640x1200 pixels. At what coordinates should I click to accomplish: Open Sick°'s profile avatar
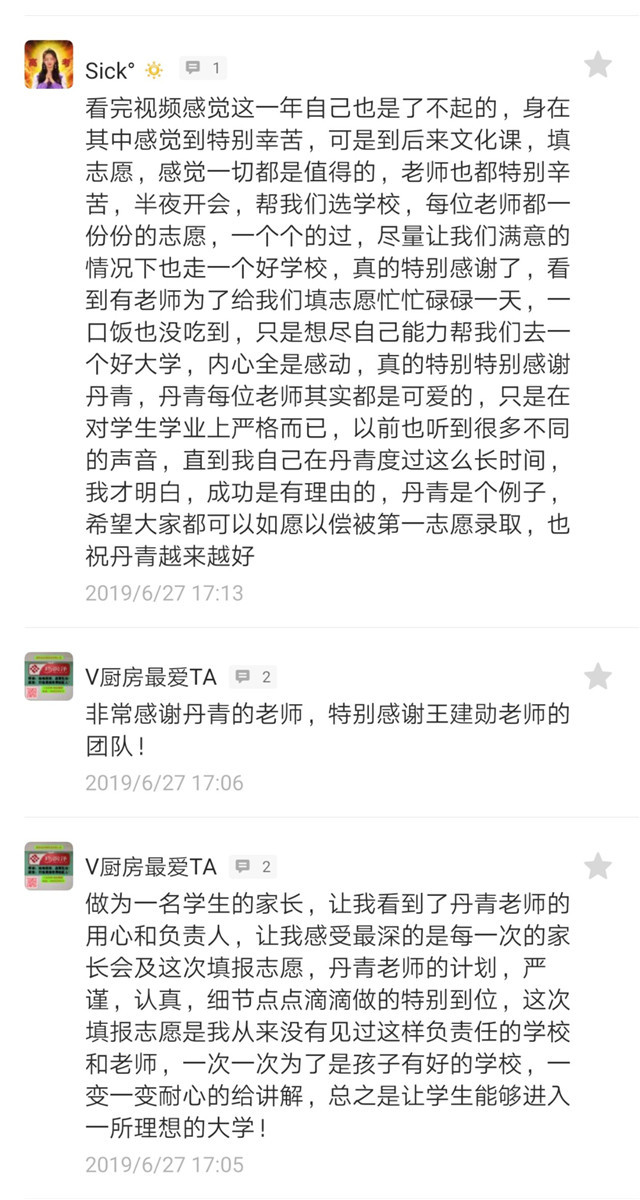click(48, 65)
